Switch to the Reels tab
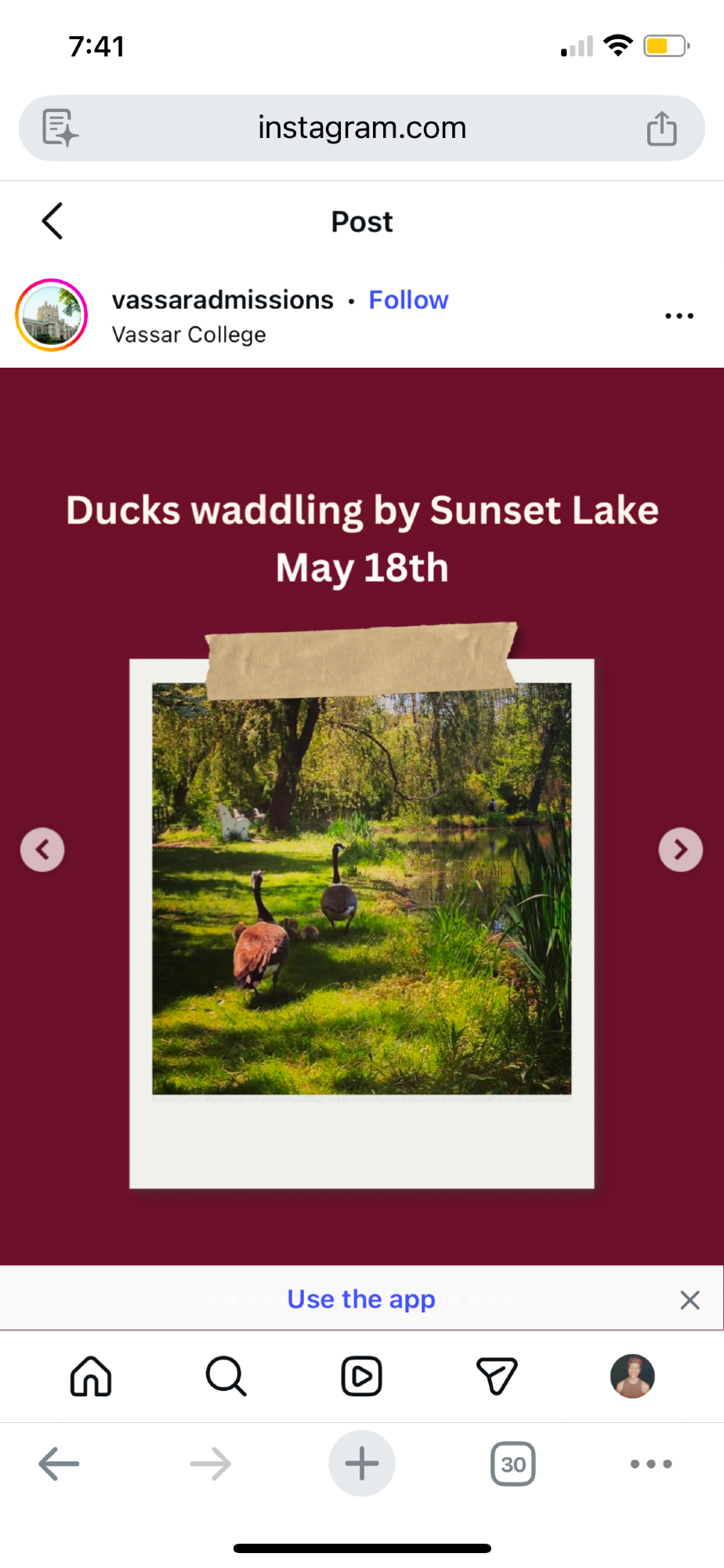 pos(361,1377)
